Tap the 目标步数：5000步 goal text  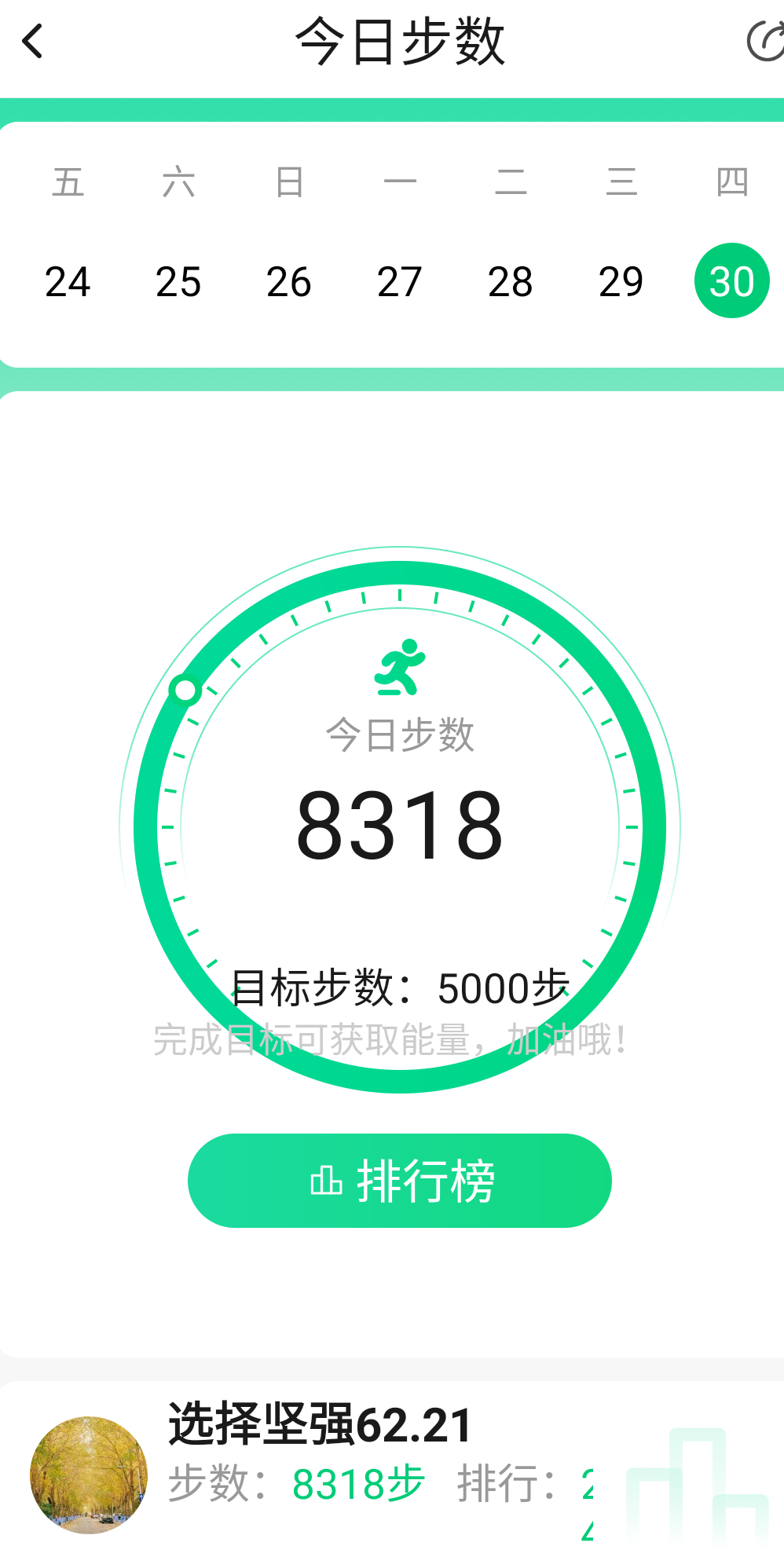(x=400, y=988)
